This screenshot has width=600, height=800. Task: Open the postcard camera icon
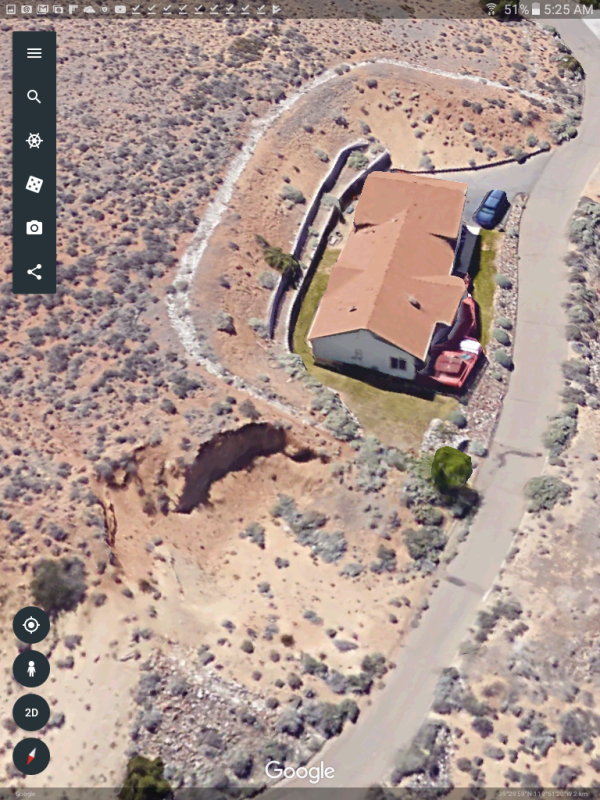click(34, 228)
